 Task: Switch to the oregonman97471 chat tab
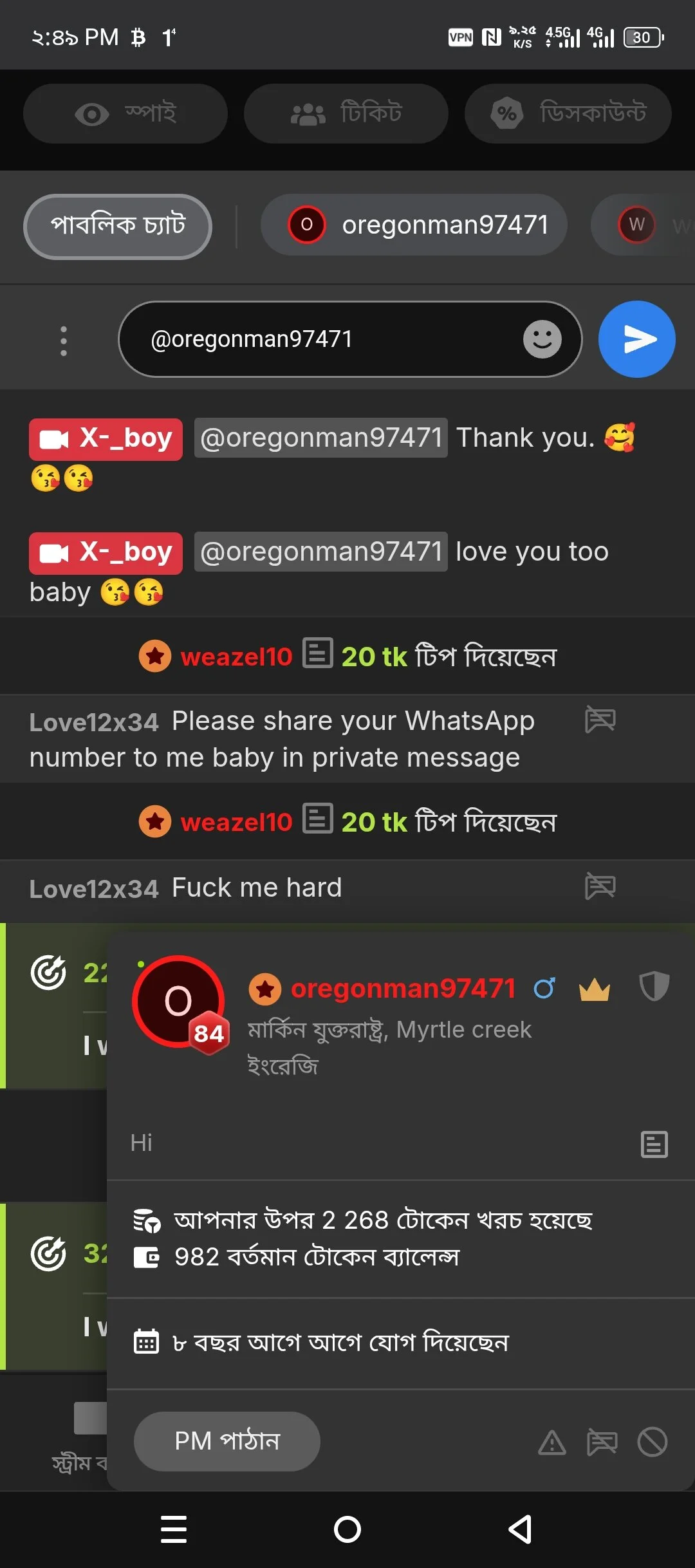[x=414, y=225]
